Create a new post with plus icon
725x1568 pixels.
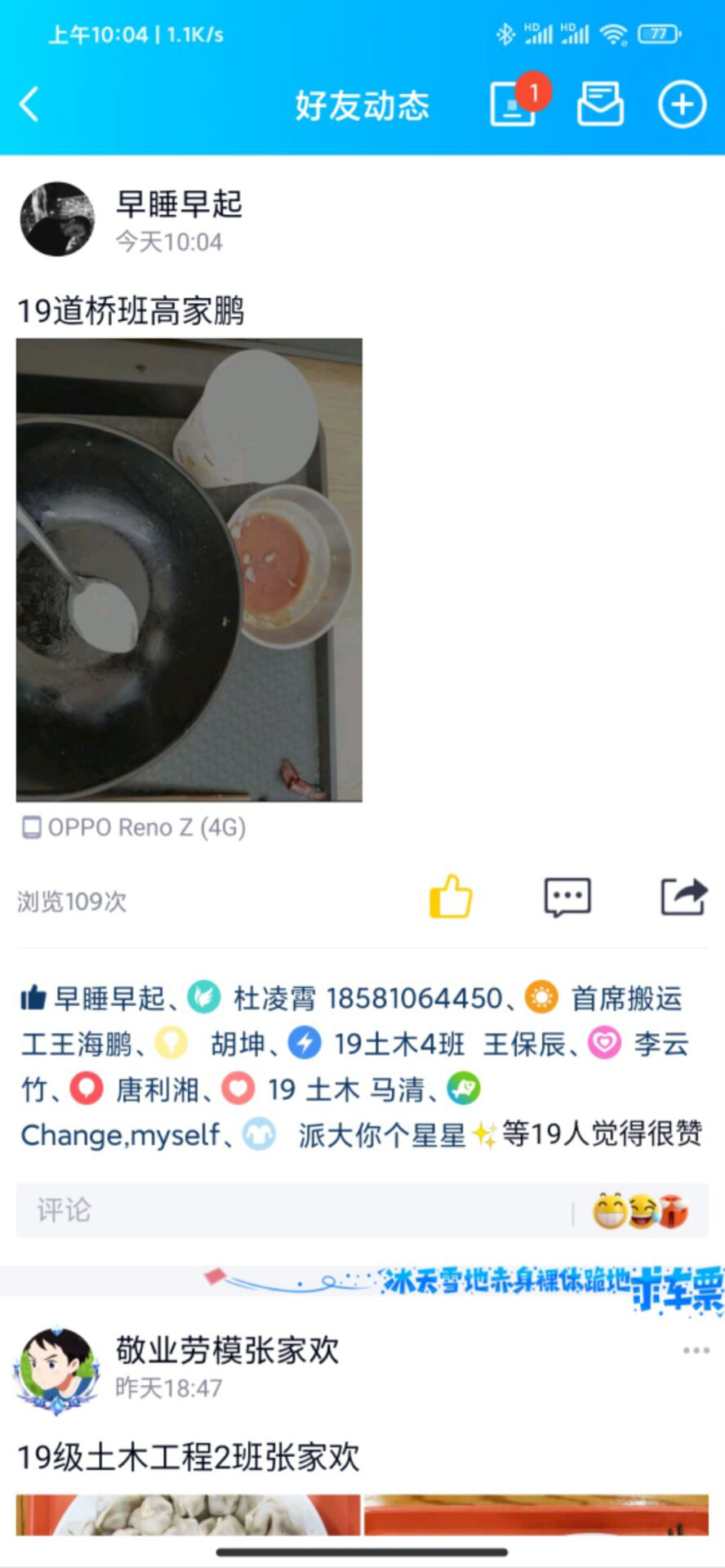coord(682,105)
